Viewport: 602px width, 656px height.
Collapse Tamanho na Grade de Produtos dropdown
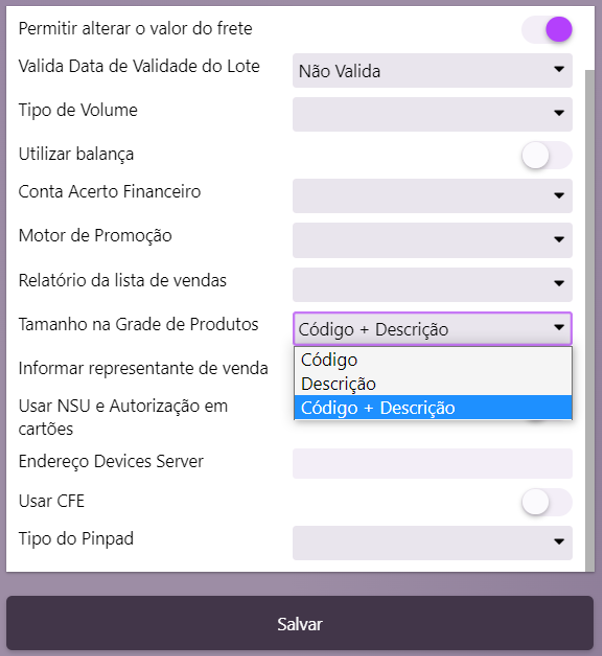click(432, 329)
